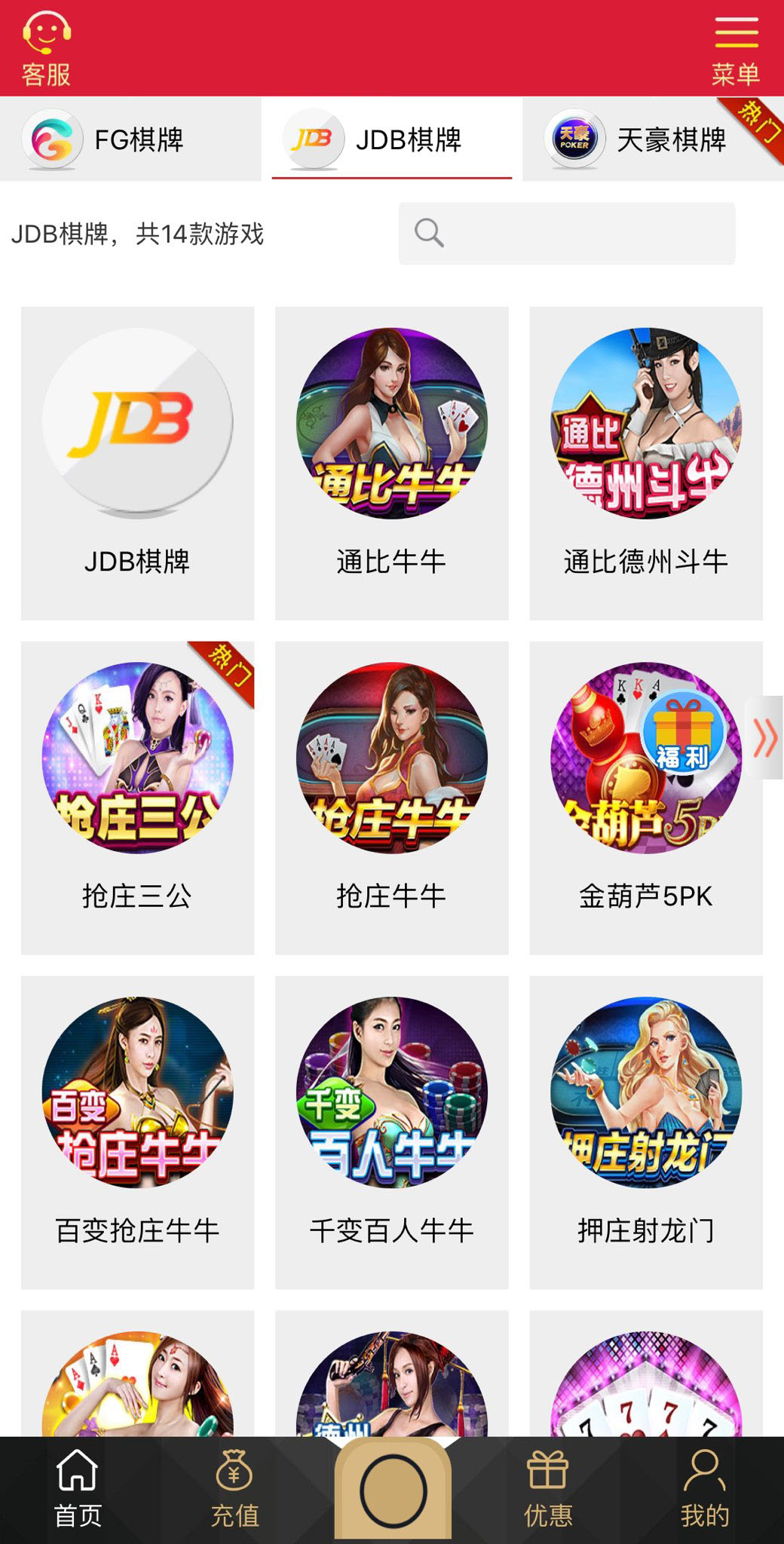
Task: Open the JDB棋牌 lobby tile
Action: 137,463
